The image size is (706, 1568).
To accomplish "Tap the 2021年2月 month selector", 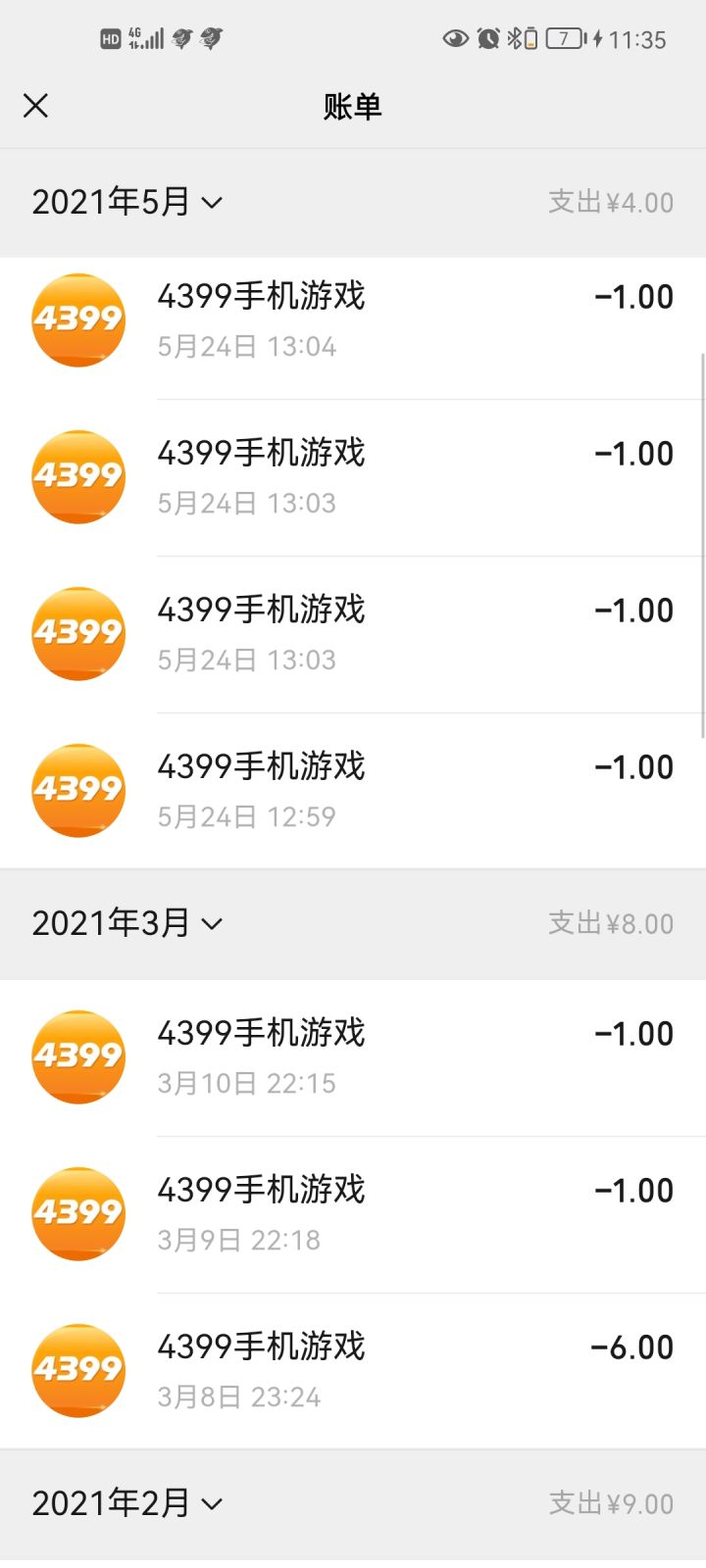I will click(127, 1503).
